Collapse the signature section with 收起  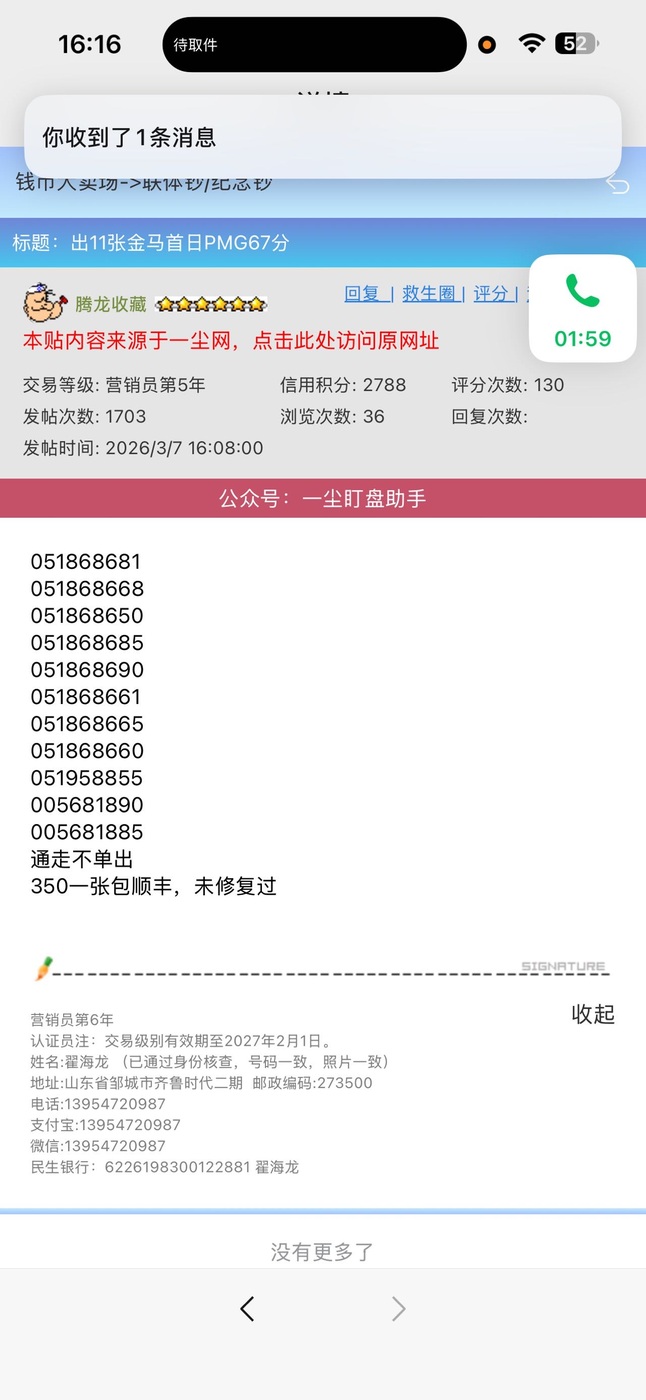(x=592, y=1014)
